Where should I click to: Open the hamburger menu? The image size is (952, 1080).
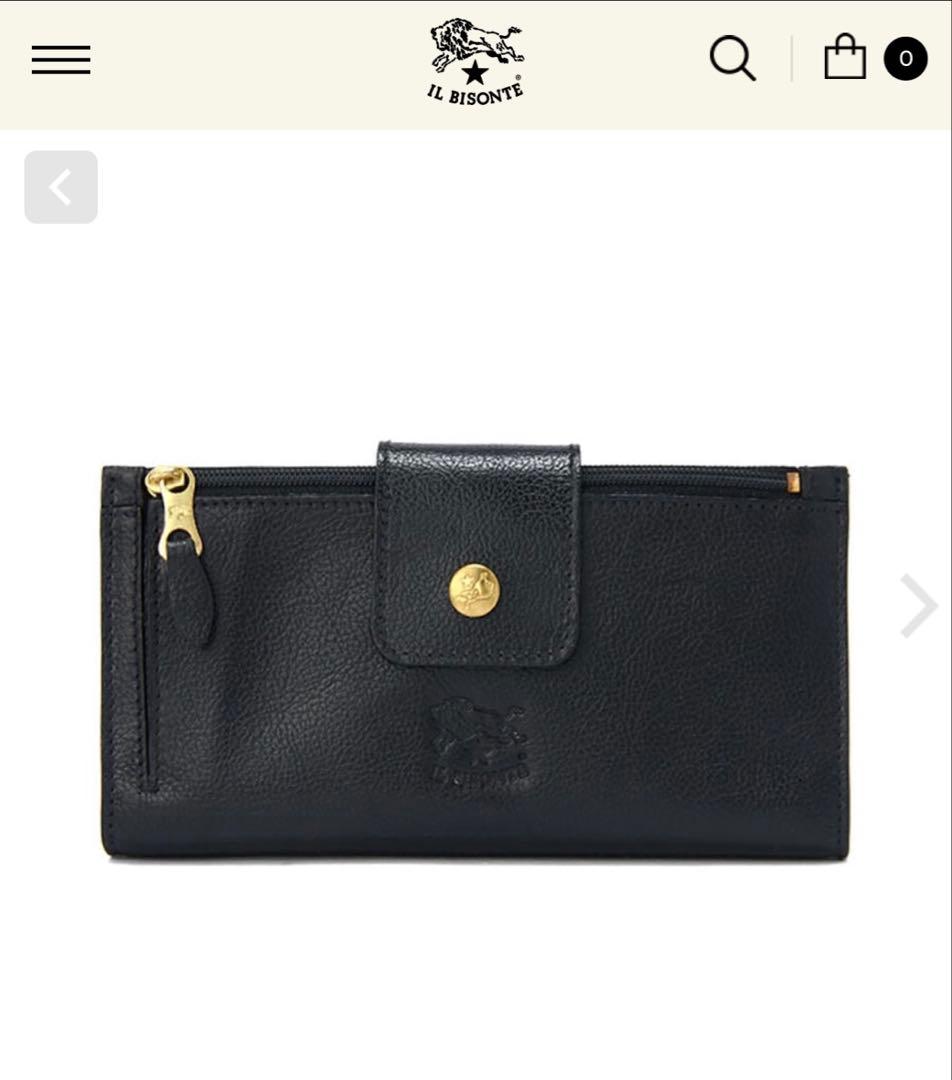pyautogui.click(x=61, y=60)
